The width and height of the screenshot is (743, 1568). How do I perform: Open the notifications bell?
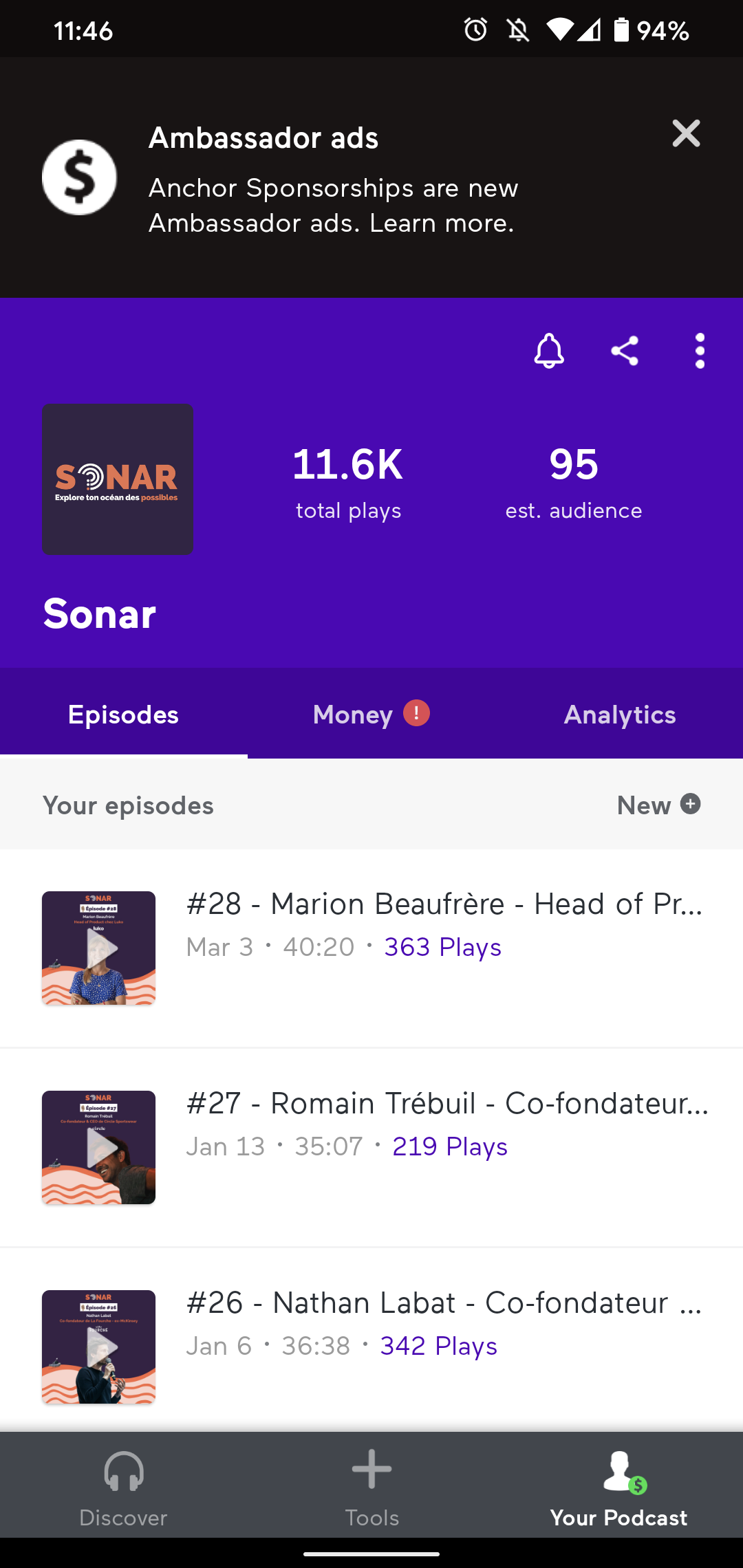point(549,351)
